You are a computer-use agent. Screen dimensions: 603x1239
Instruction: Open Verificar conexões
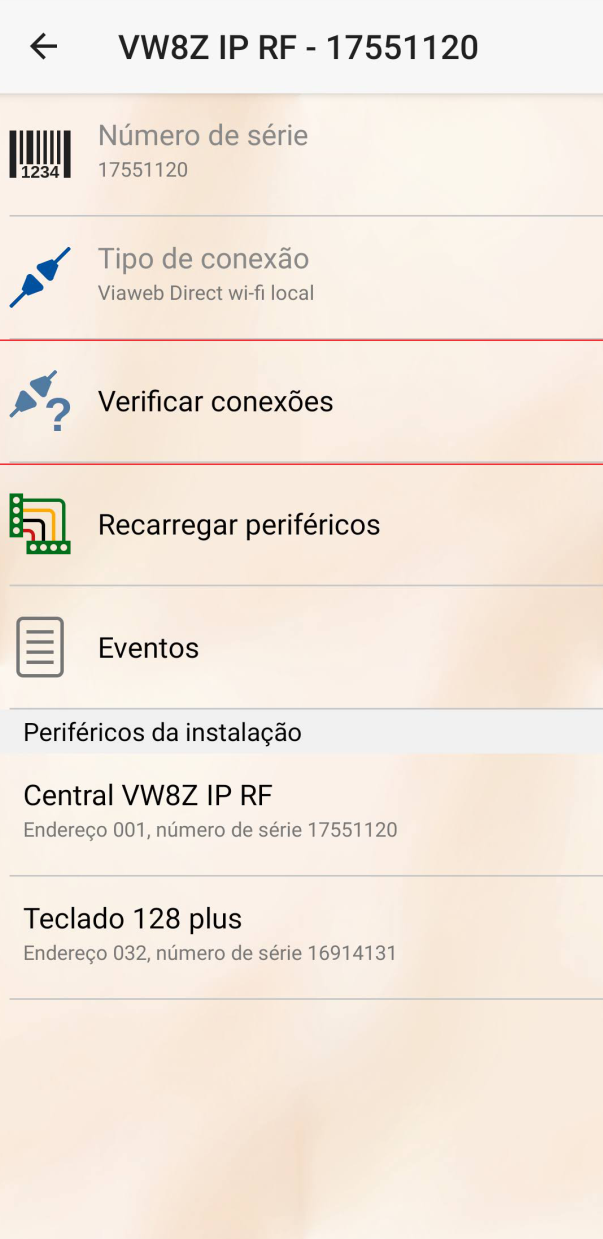[301, 402]
